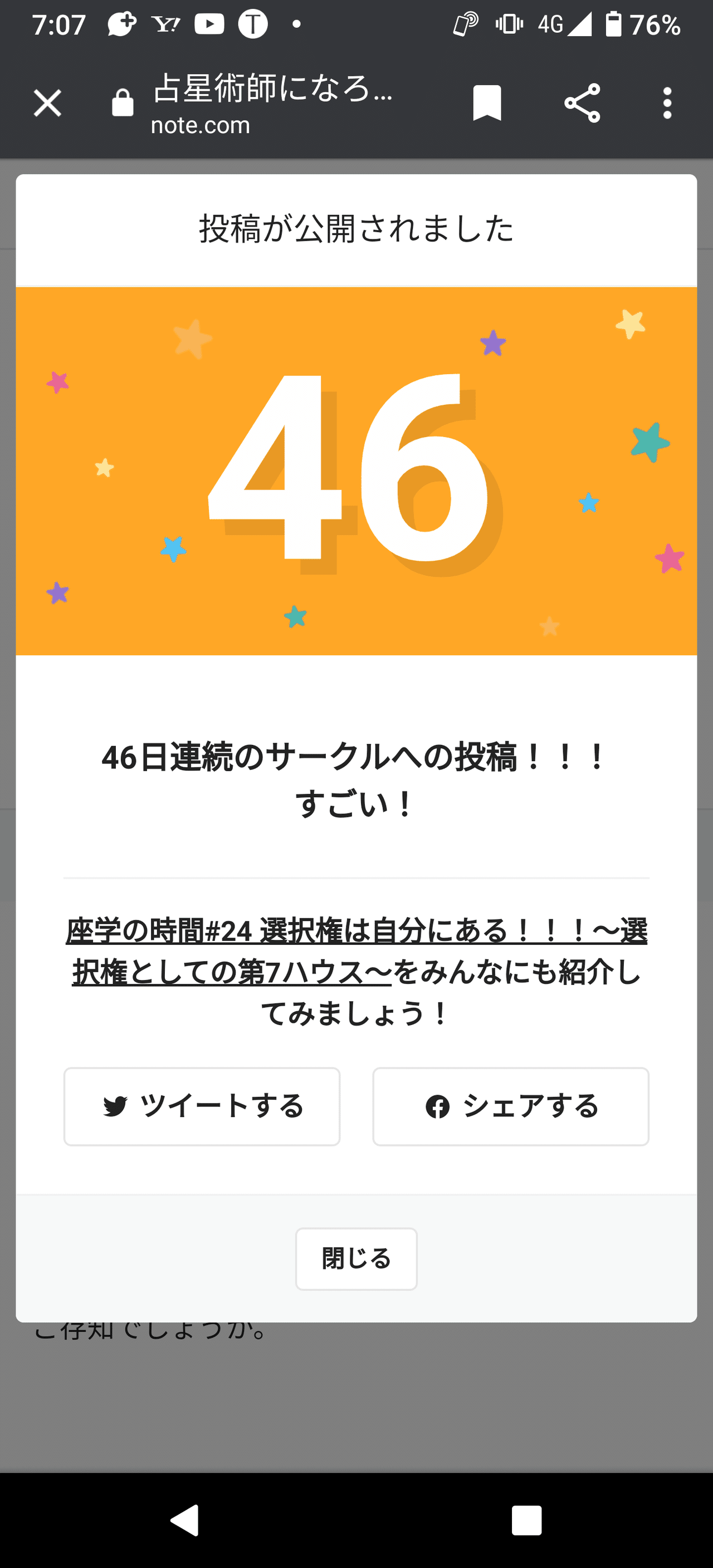Bookmark this note.com page

[487, 103]
